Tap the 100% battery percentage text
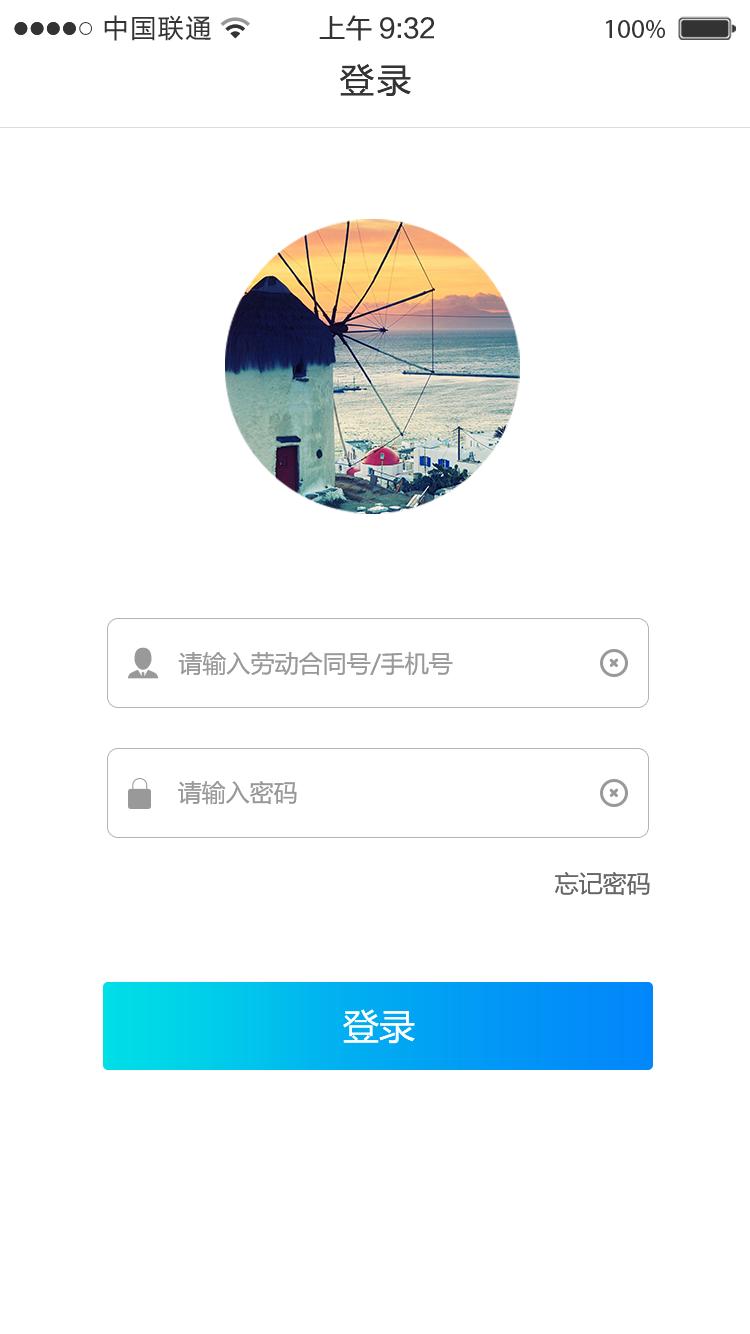This screenshot has height=1334, width=750. [x=634, y=29]
